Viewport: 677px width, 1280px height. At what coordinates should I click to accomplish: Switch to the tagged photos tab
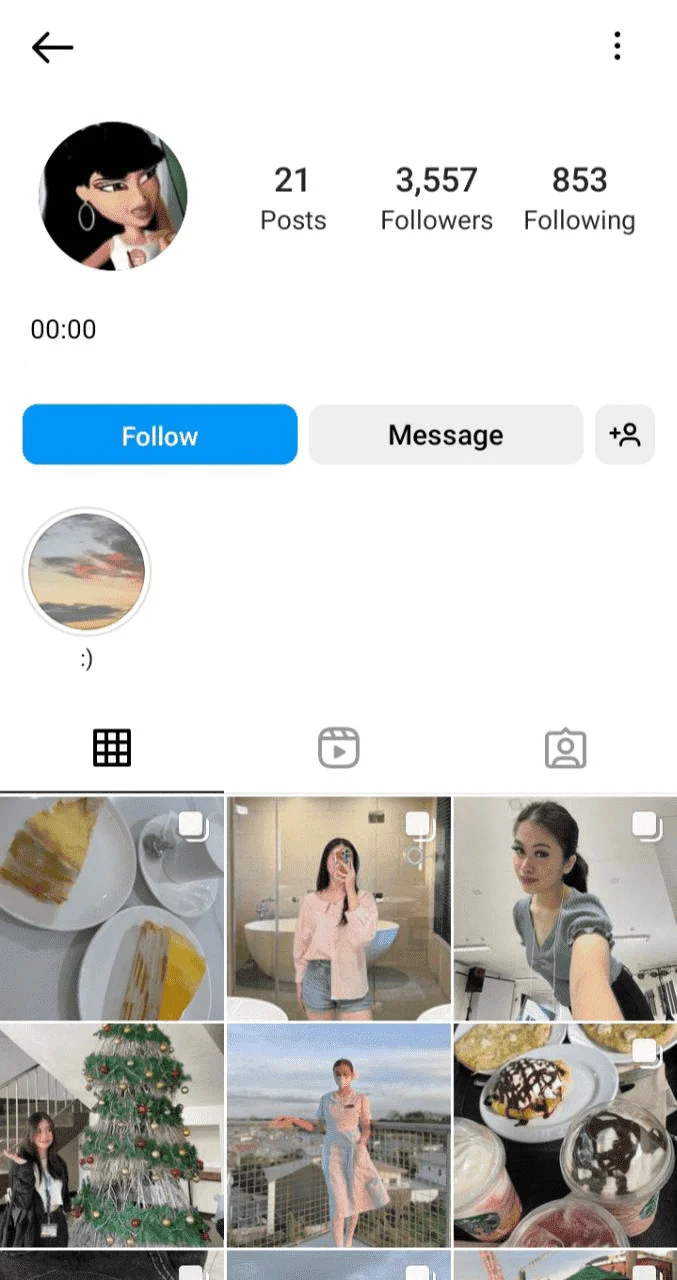(x=565, y=748)
